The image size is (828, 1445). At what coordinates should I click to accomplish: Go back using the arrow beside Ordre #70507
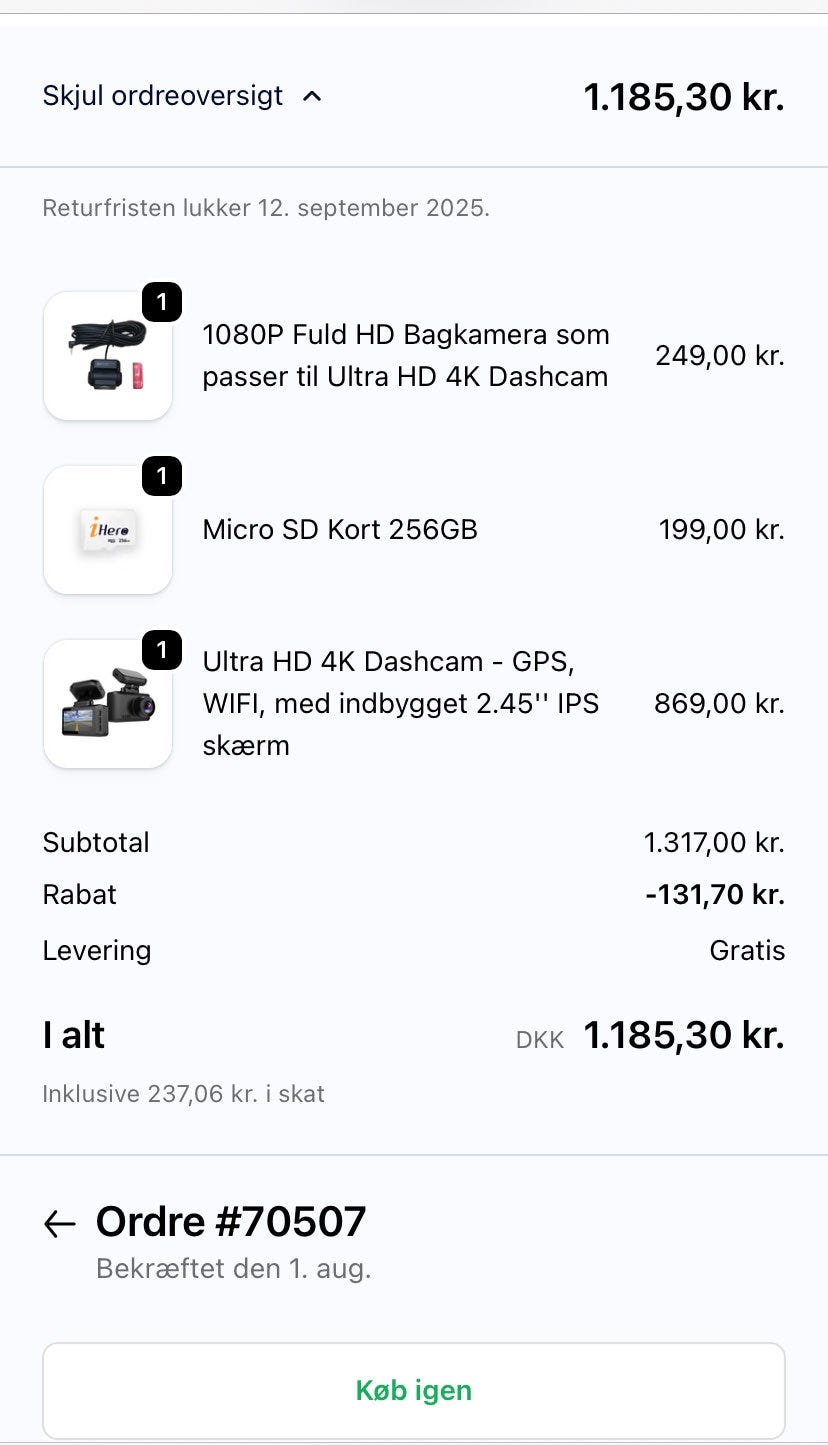coord(60,1223)
